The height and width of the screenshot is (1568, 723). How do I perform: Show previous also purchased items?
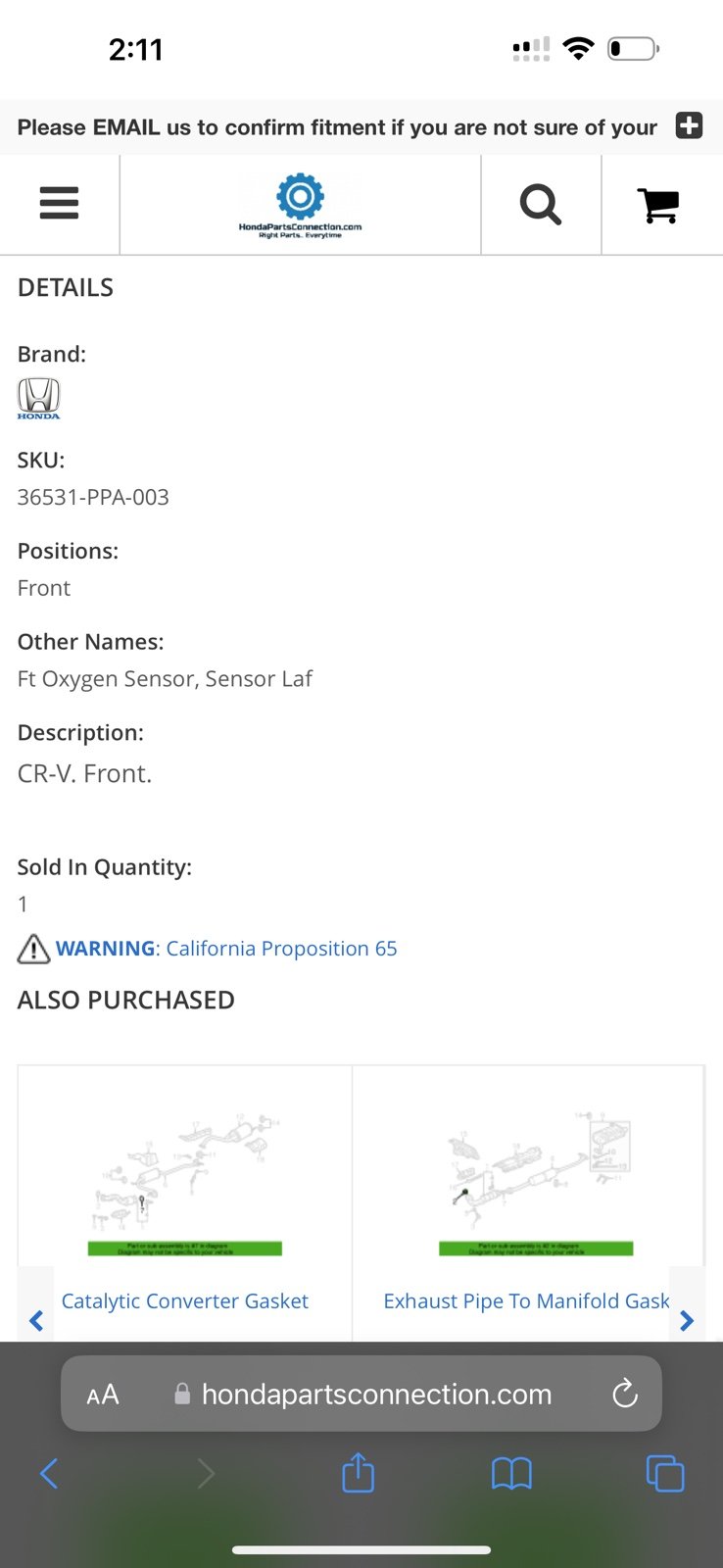36,1320
